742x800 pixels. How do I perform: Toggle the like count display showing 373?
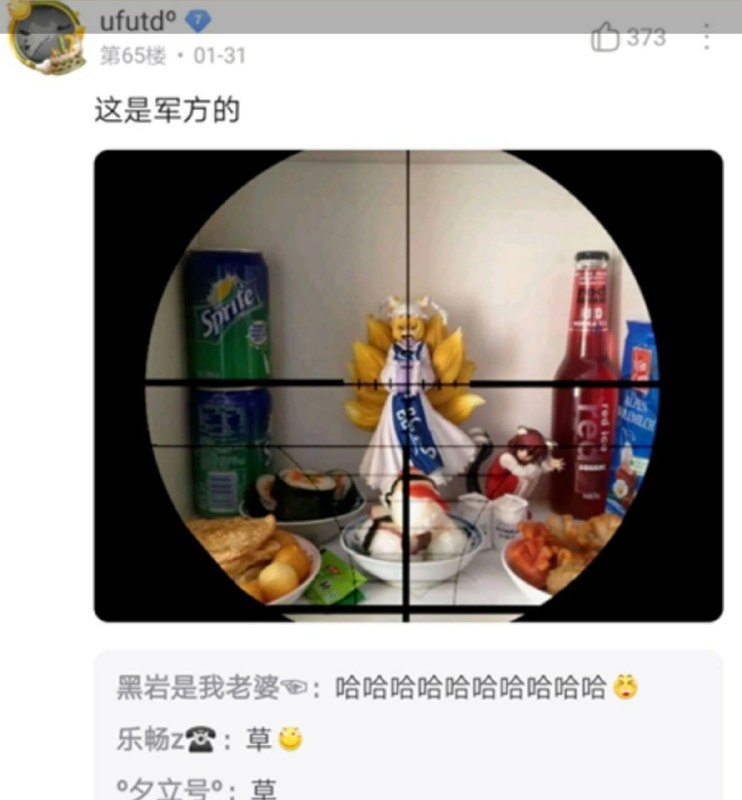(x=645, y=38)
